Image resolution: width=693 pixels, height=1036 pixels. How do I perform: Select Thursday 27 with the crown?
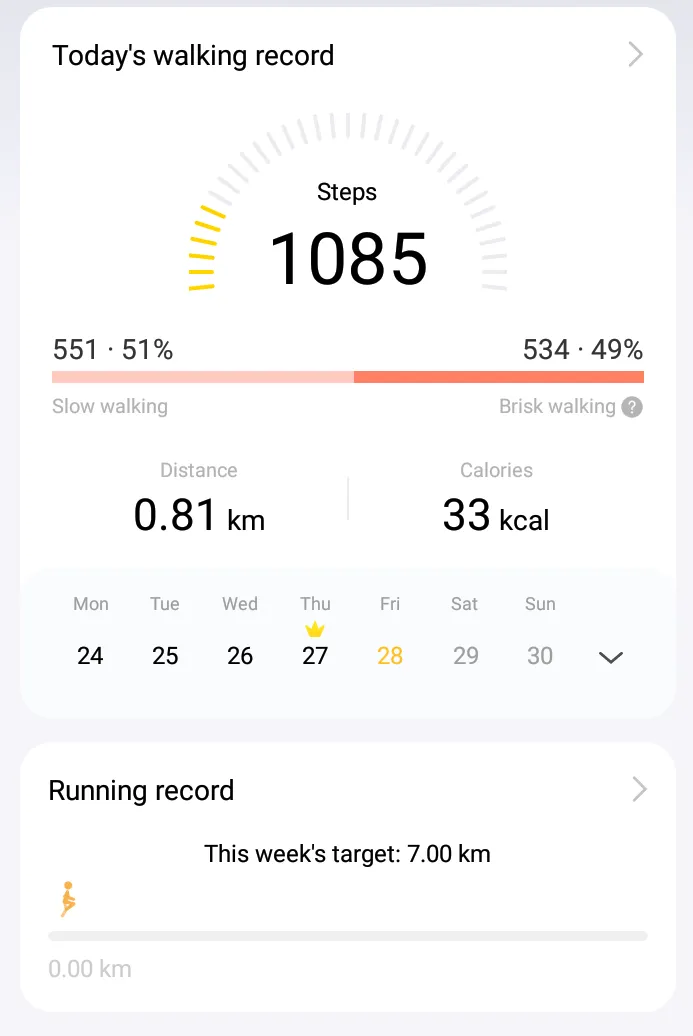(315, 655)
